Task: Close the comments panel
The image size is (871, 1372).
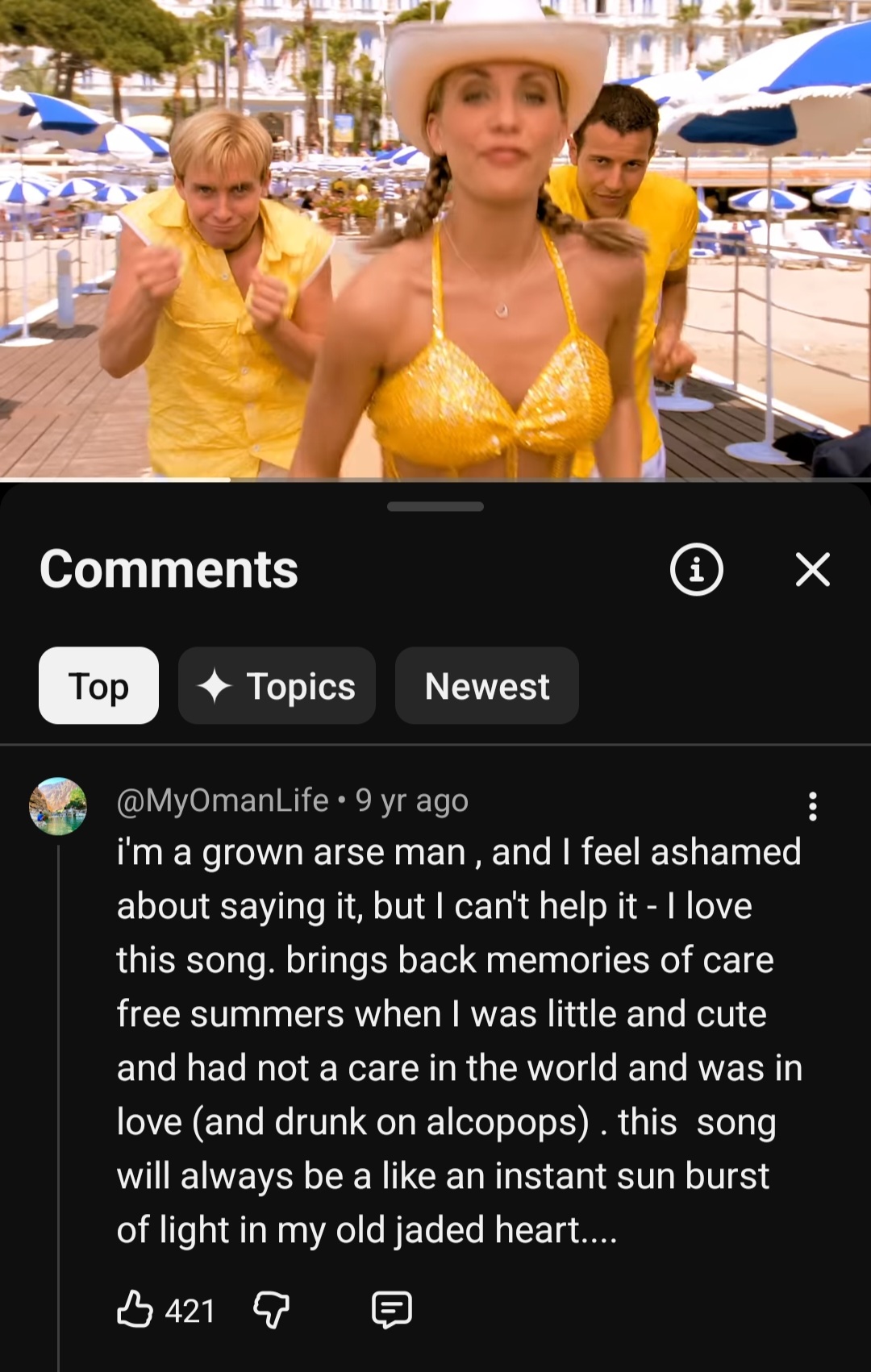Action: tap(812, 569)
